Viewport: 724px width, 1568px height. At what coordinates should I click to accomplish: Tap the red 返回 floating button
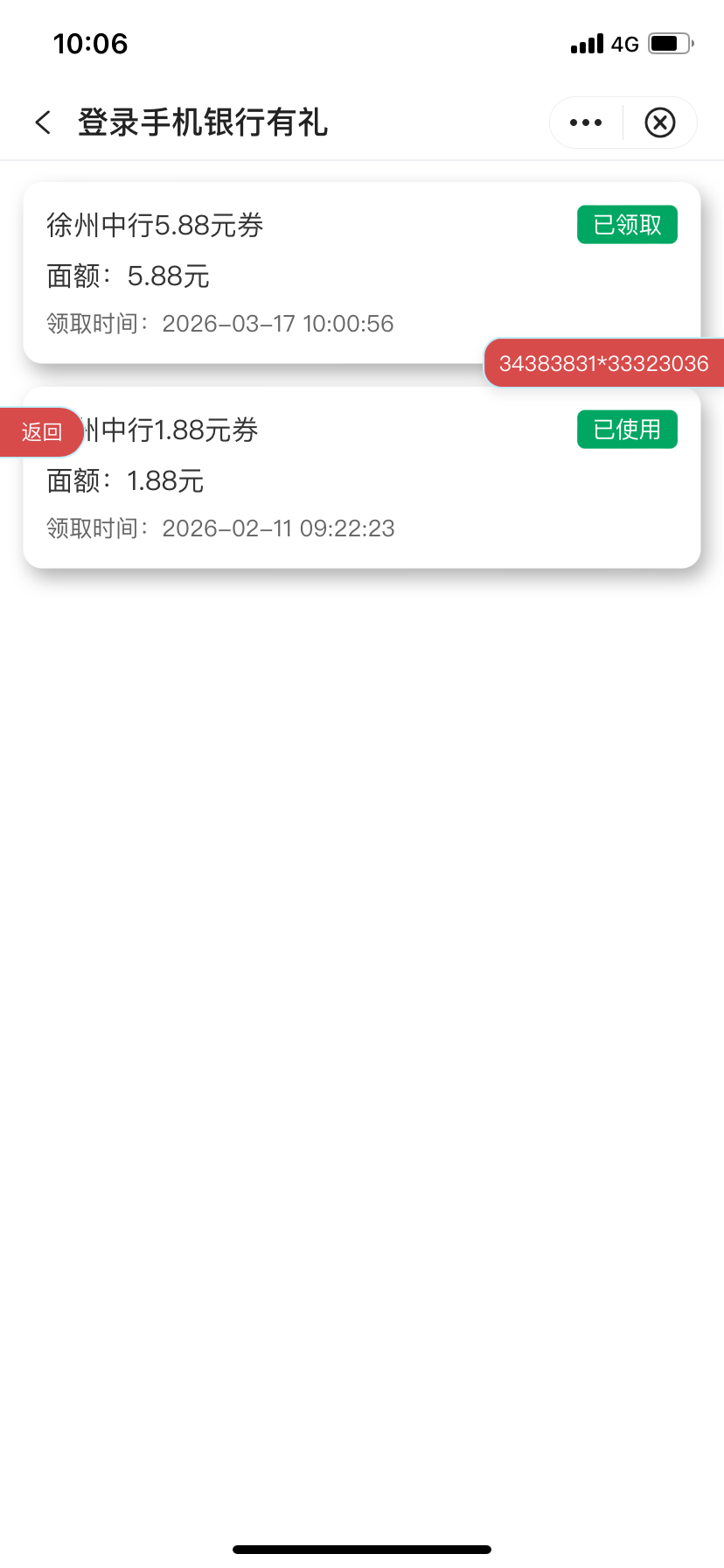41,432
